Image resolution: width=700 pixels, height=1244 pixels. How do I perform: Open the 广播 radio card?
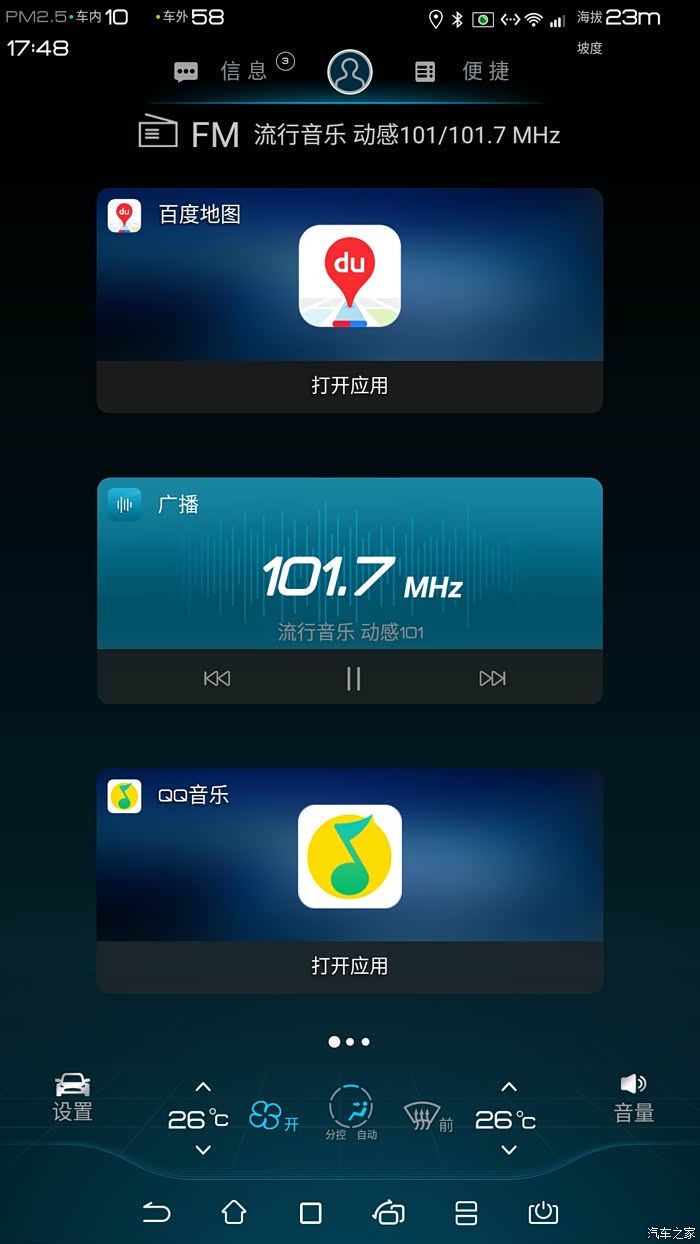(x=350, y=563)
